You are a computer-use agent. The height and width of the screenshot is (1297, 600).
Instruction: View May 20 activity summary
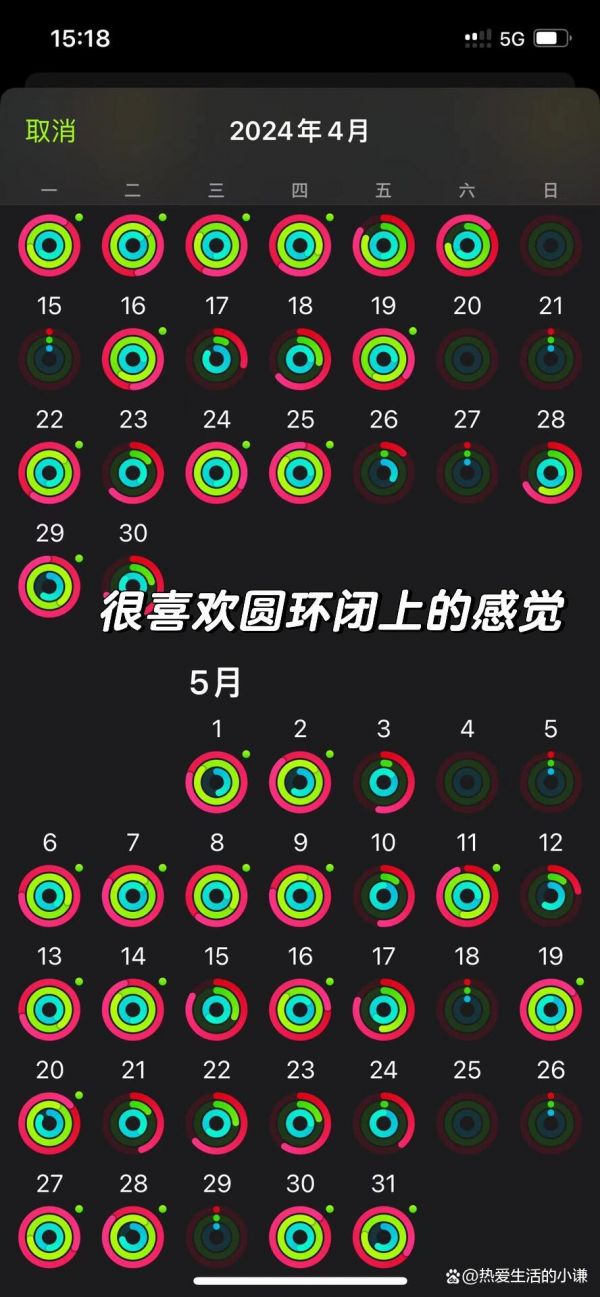tap(49, 1122)
